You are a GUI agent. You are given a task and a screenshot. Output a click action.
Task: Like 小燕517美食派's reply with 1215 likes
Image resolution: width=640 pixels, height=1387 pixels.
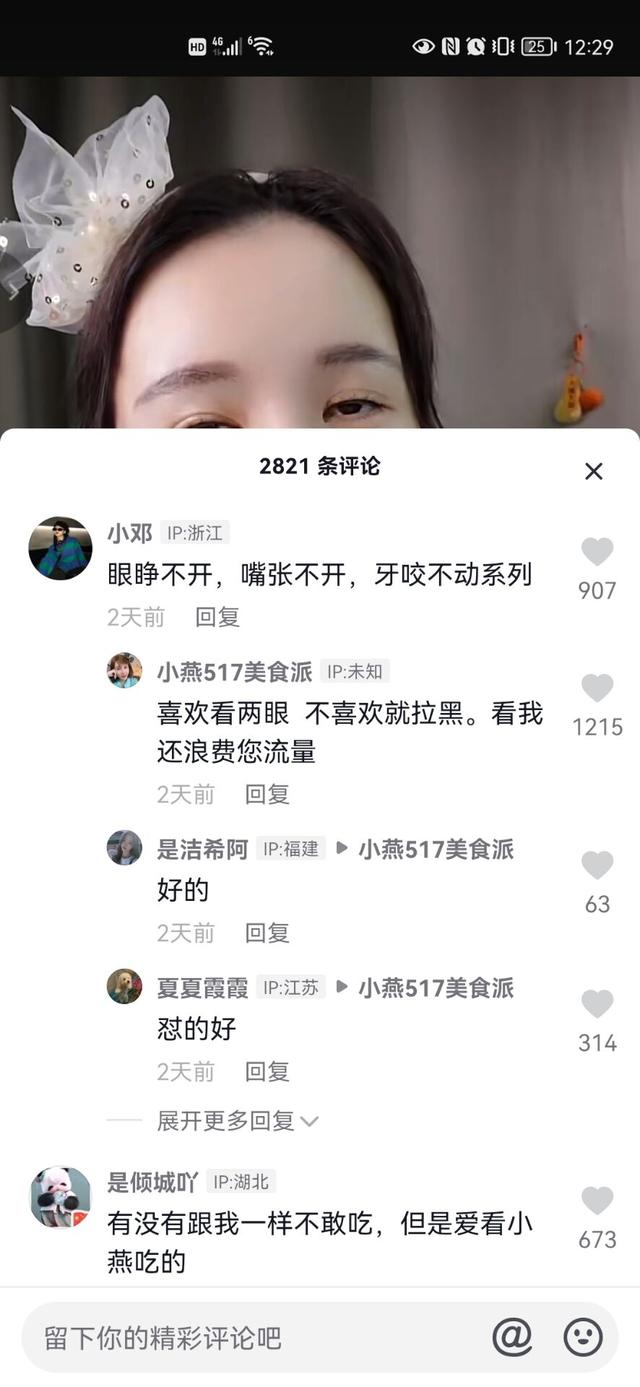click(597, 688)
